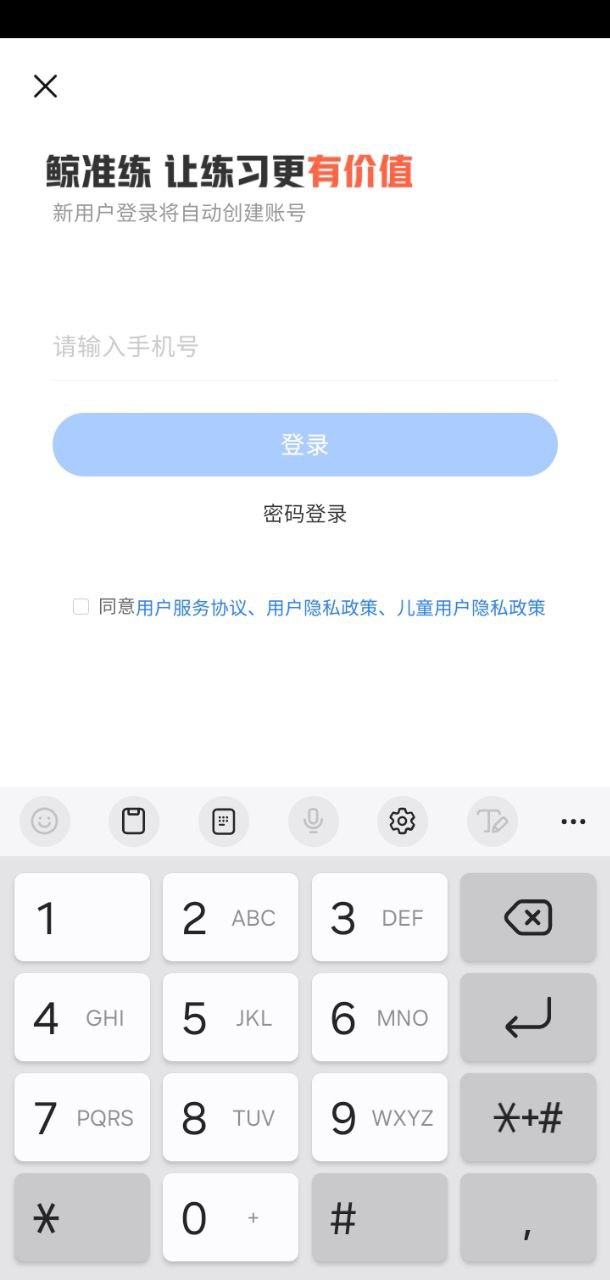Open keyboard settings gear
Image resolution: width=610 pixels, height=1280 pixels.
tap(402, 822)
